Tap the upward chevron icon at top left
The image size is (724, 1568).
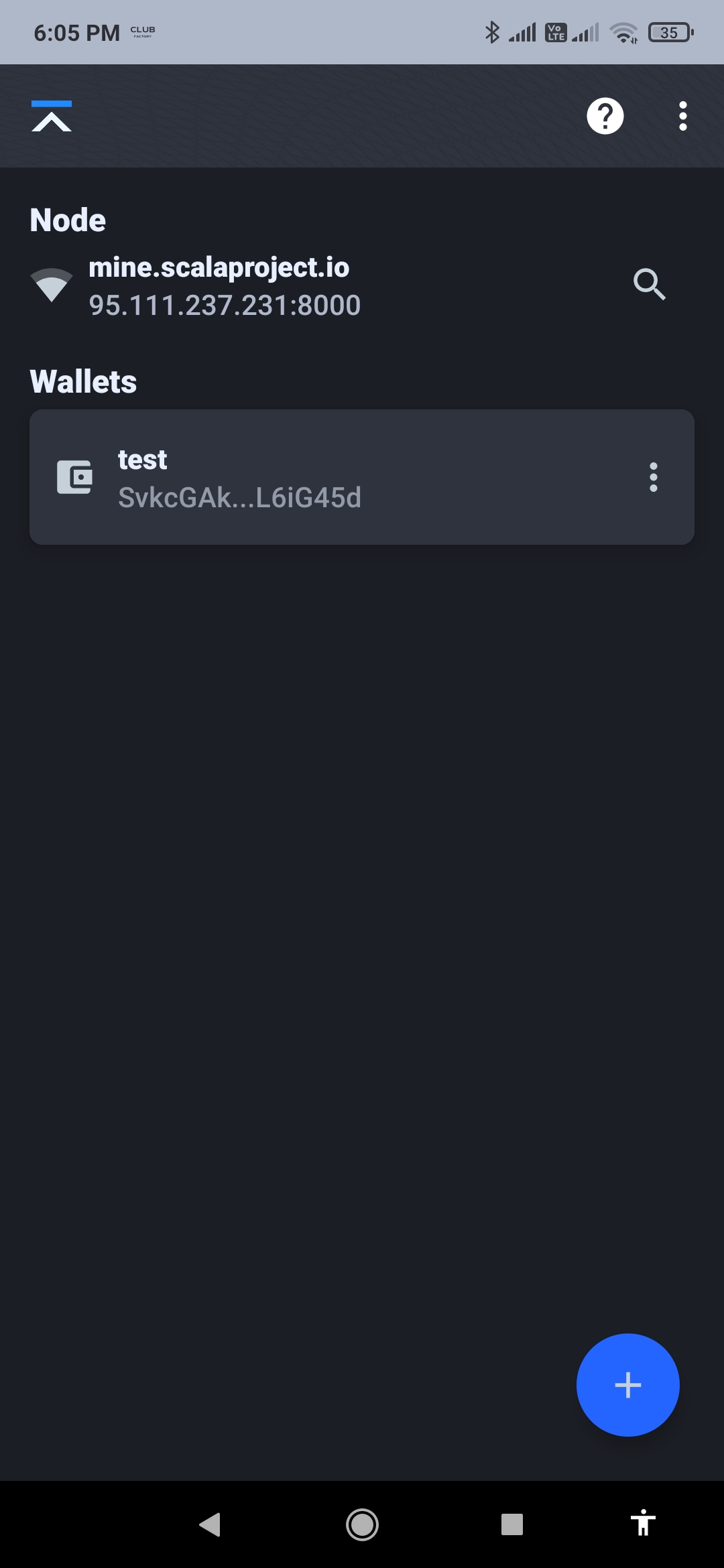(52, 116)
